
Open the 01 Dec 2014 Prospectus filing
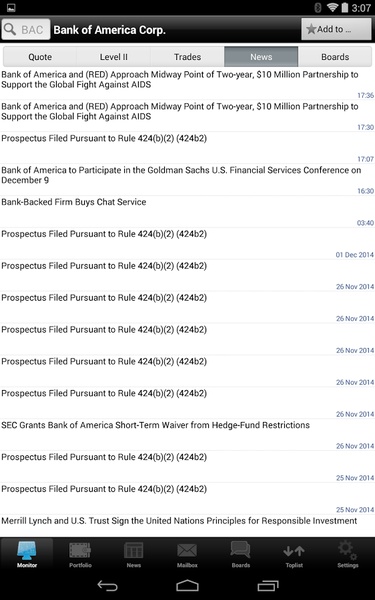(x=188, y=243)
